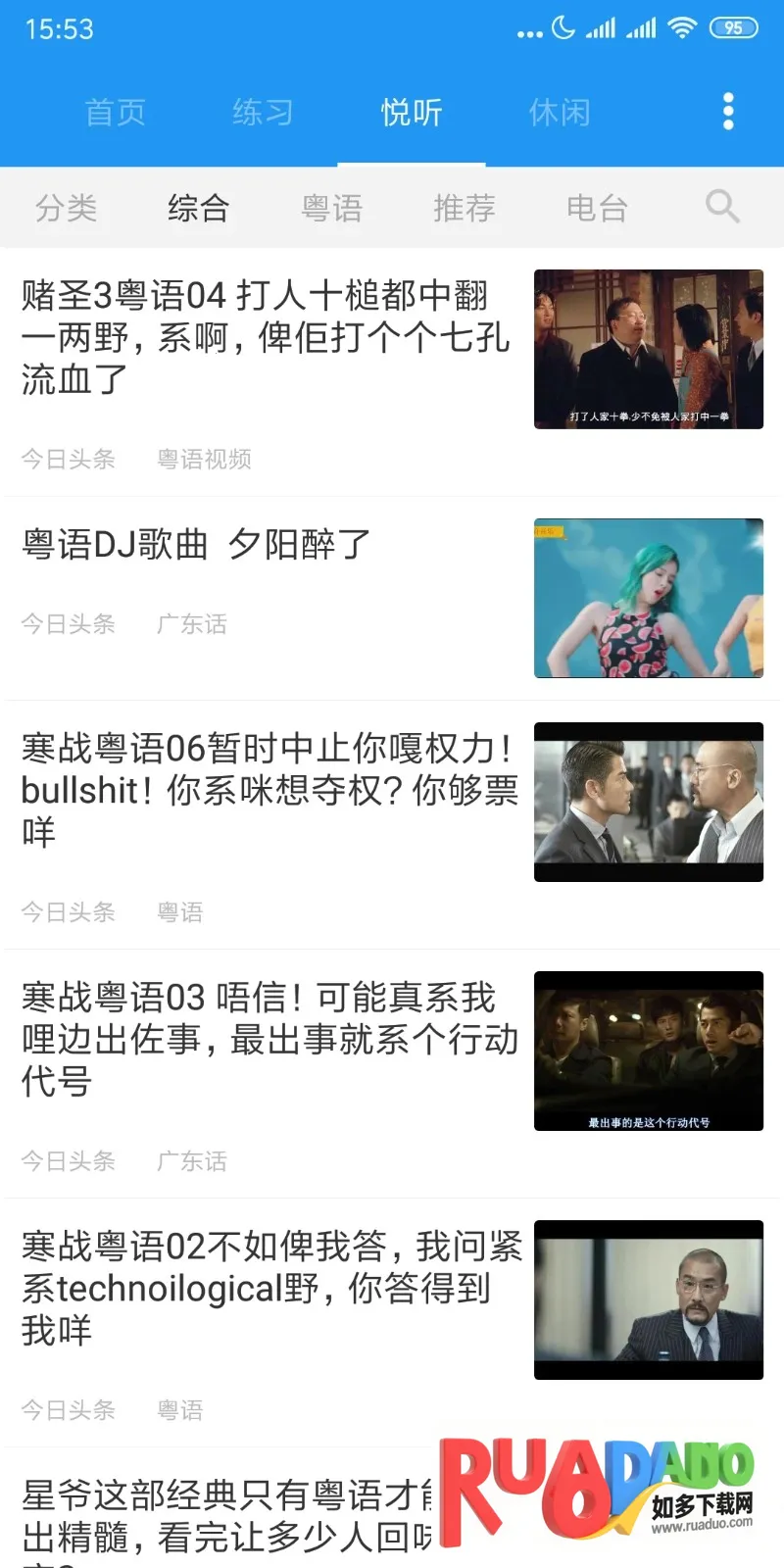Switch to the 首页 tab

116,113
